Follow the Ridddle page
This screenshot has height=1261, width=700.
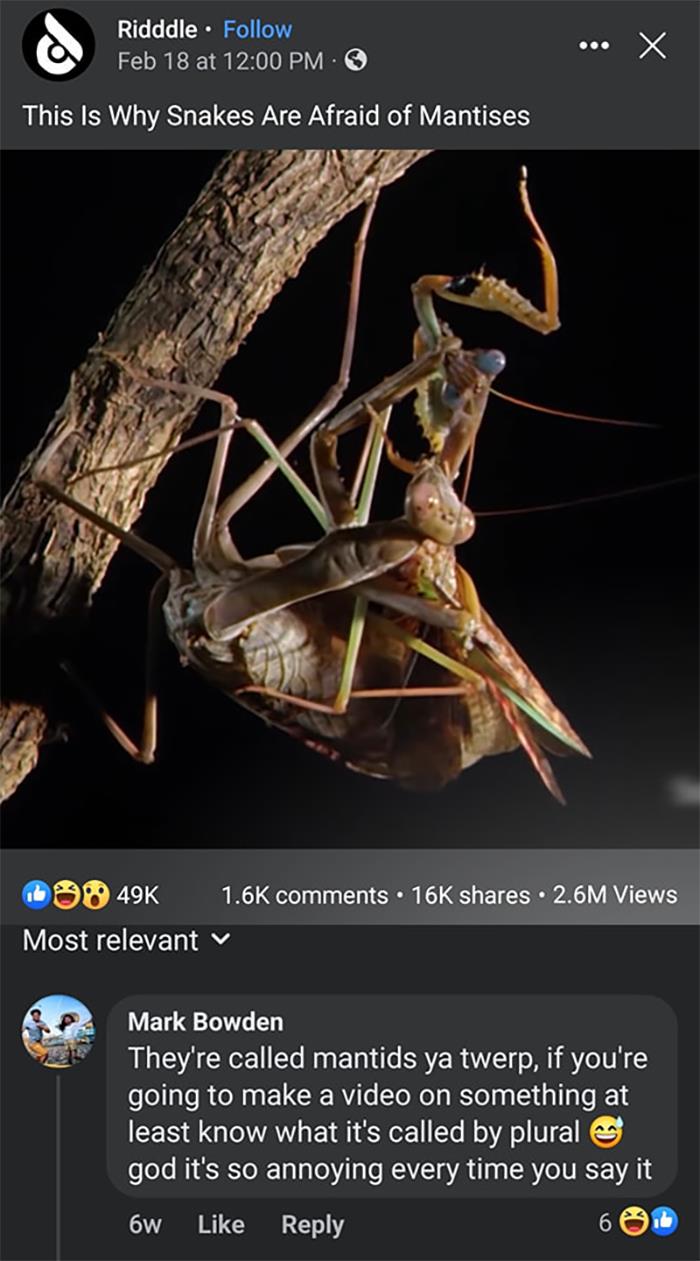pos(257,30)
